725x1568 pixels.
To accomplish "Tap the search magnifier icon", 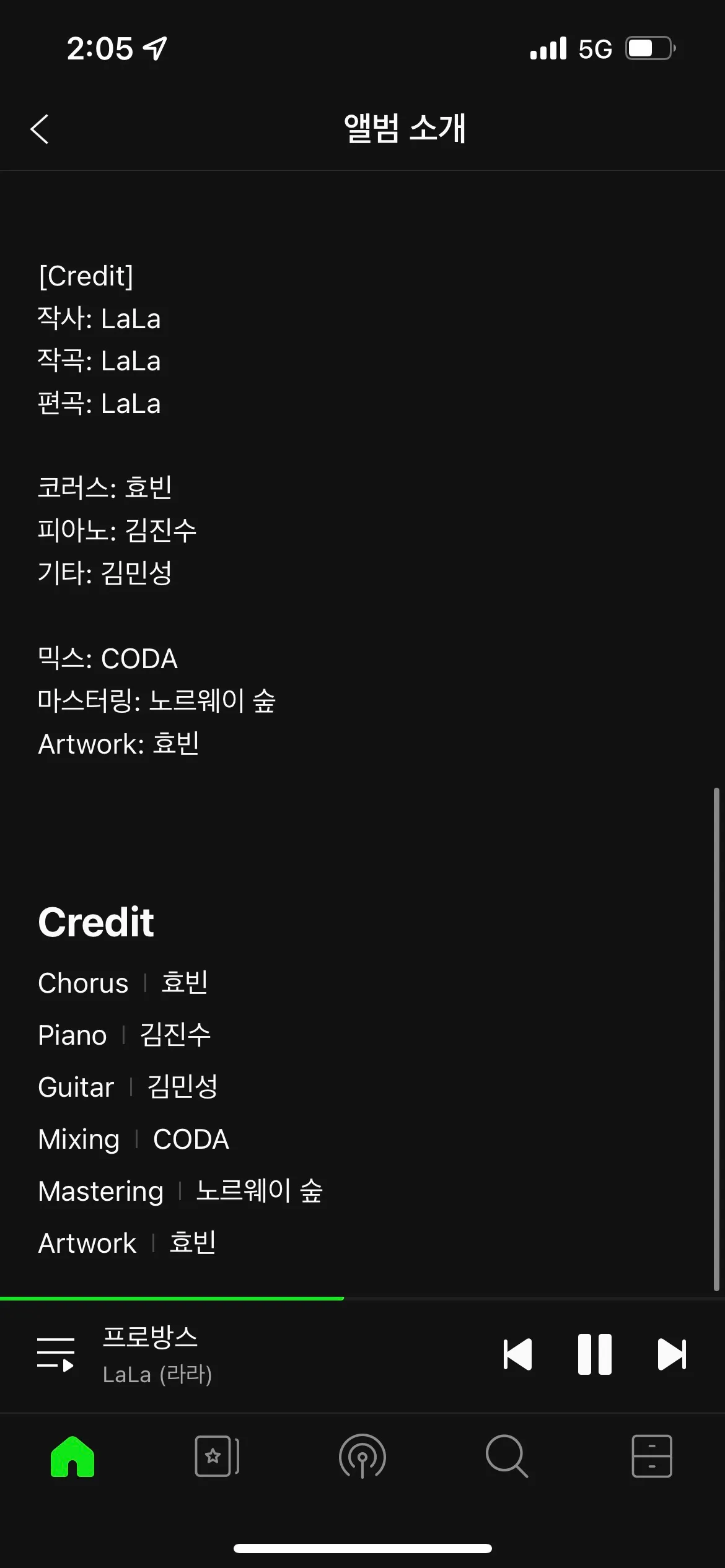I will click(x=507, y=1457).
